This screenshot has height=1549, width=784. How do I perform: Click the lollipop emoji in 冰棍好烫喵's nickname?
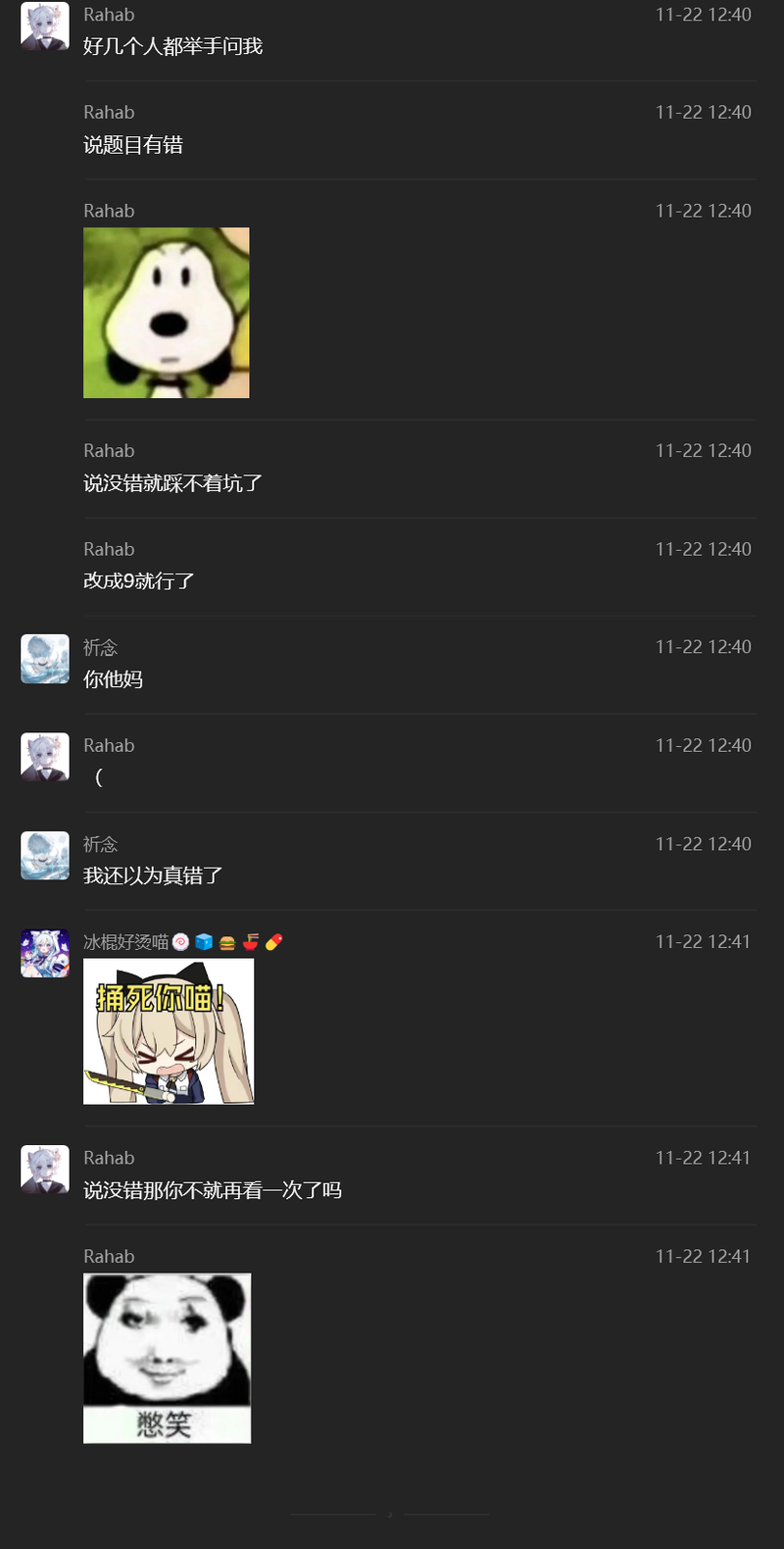coord(180,940)
